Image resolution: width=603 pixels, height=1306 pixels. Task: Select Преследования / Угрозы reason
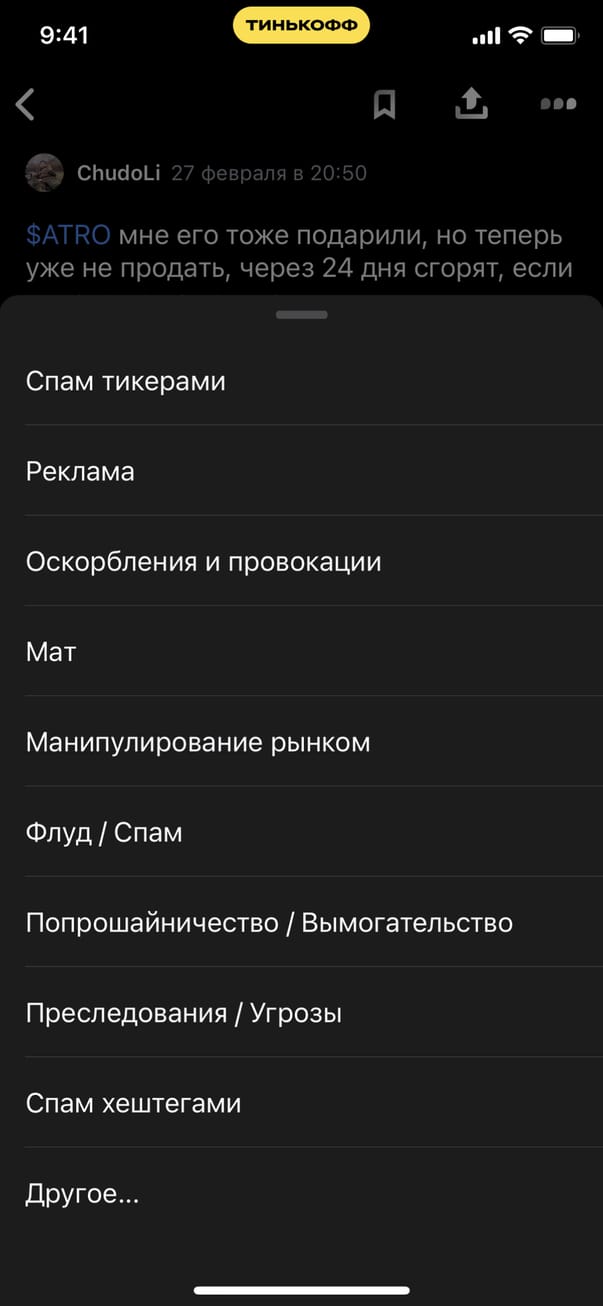pos(184,1013)
